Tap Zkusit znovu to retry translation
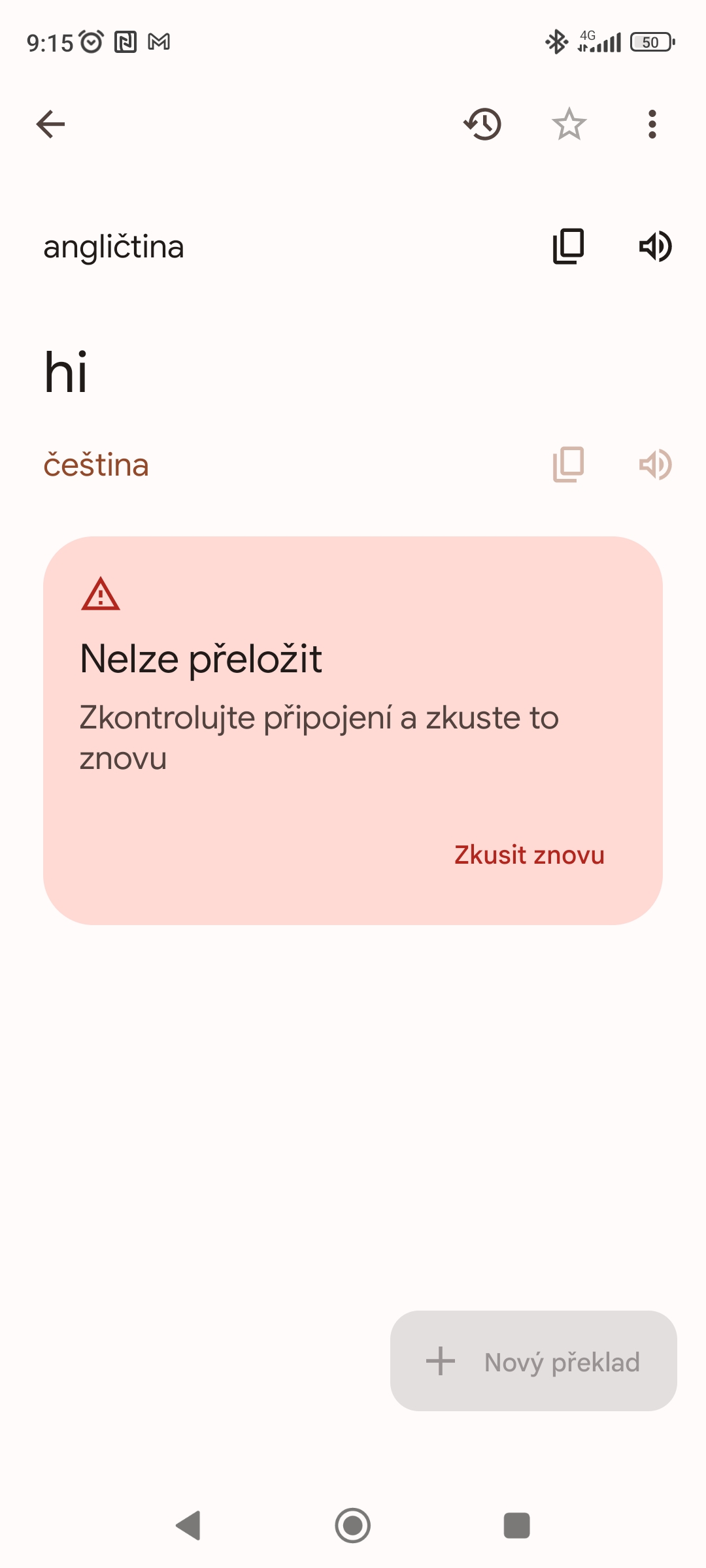The height and width of the screenshot is (1568, 706). (529, 855)
